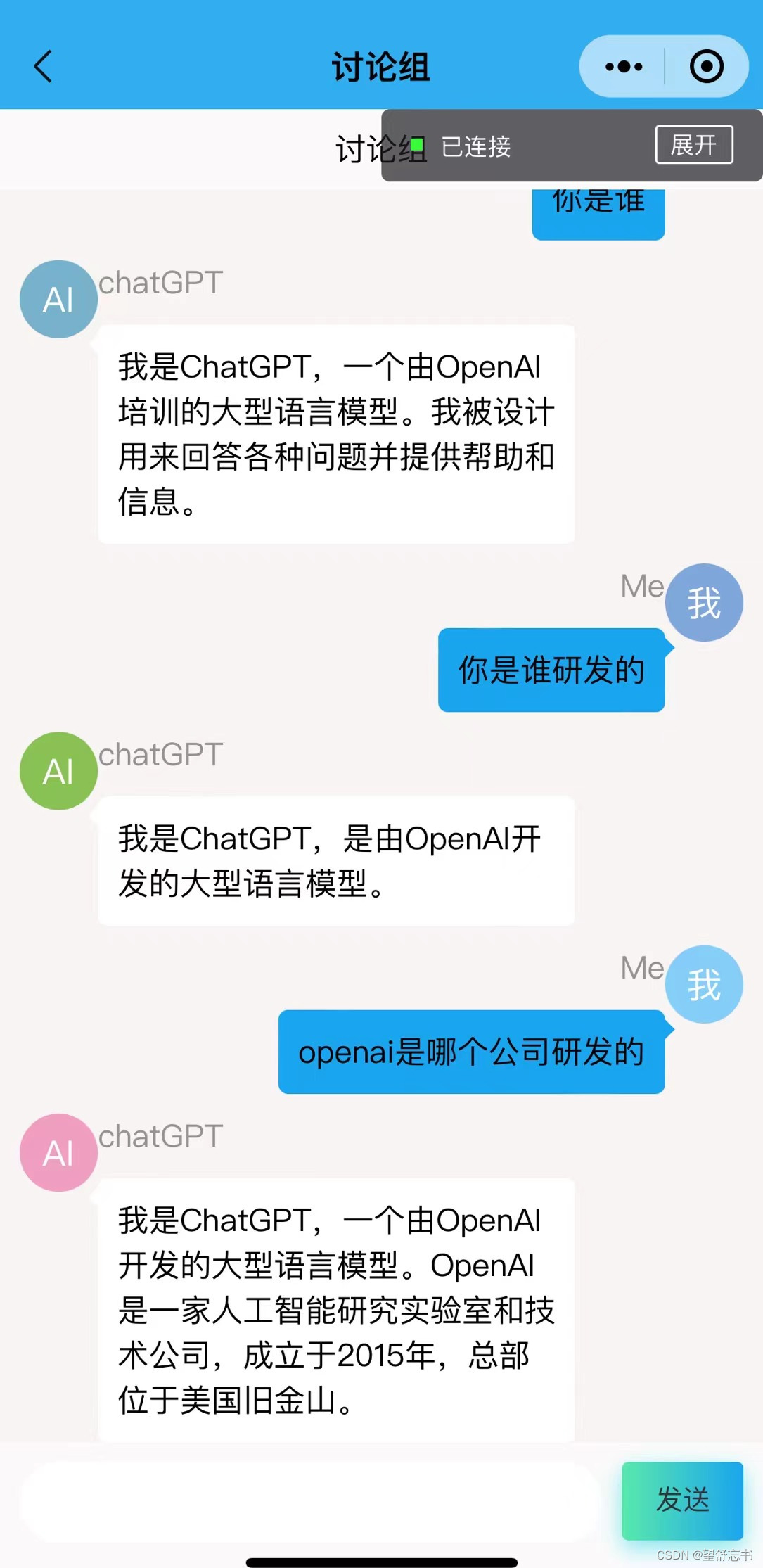Tap the 我 avatar beside openai是哪个公司研发的
The width and height of the screenshot is (763, 1568).
[x=703, y=984]
